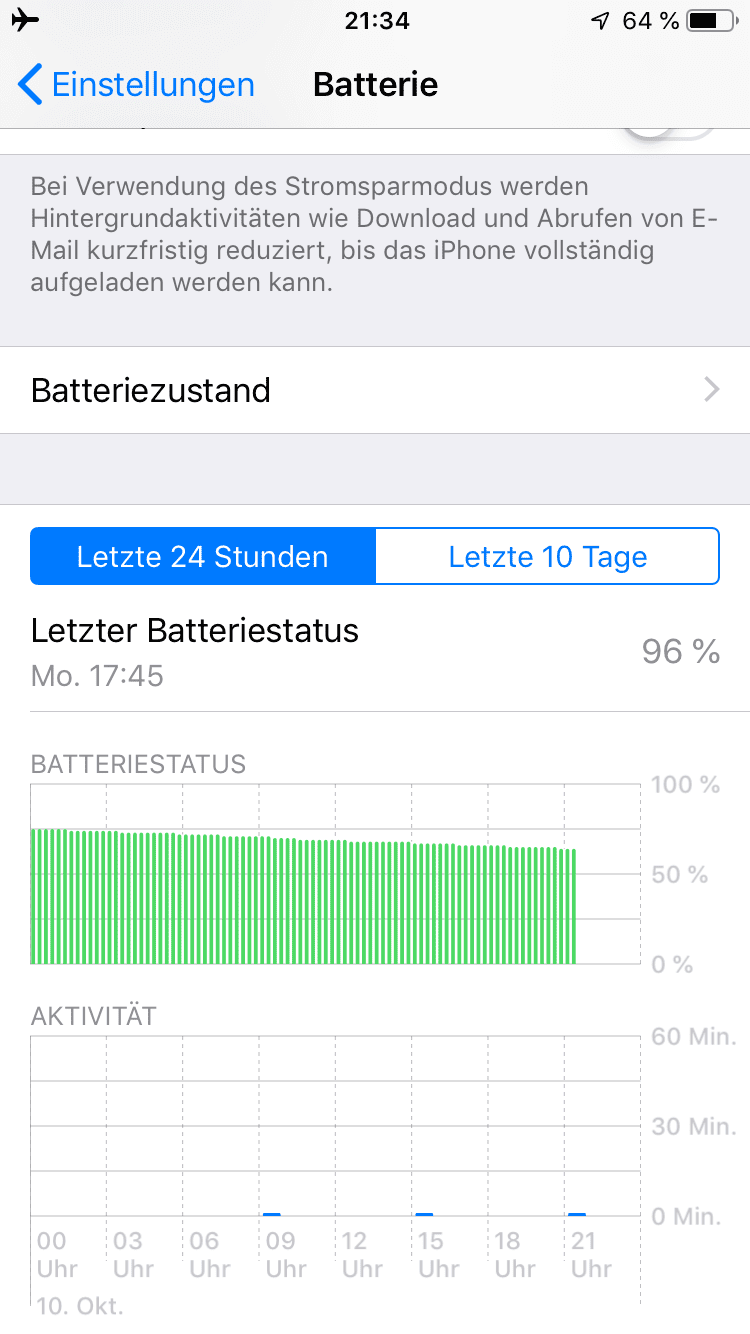Open the Batteriezustand row
The height and width of the screenshot is (1334, 750).
pyautogui.click(x=375, y=390)
